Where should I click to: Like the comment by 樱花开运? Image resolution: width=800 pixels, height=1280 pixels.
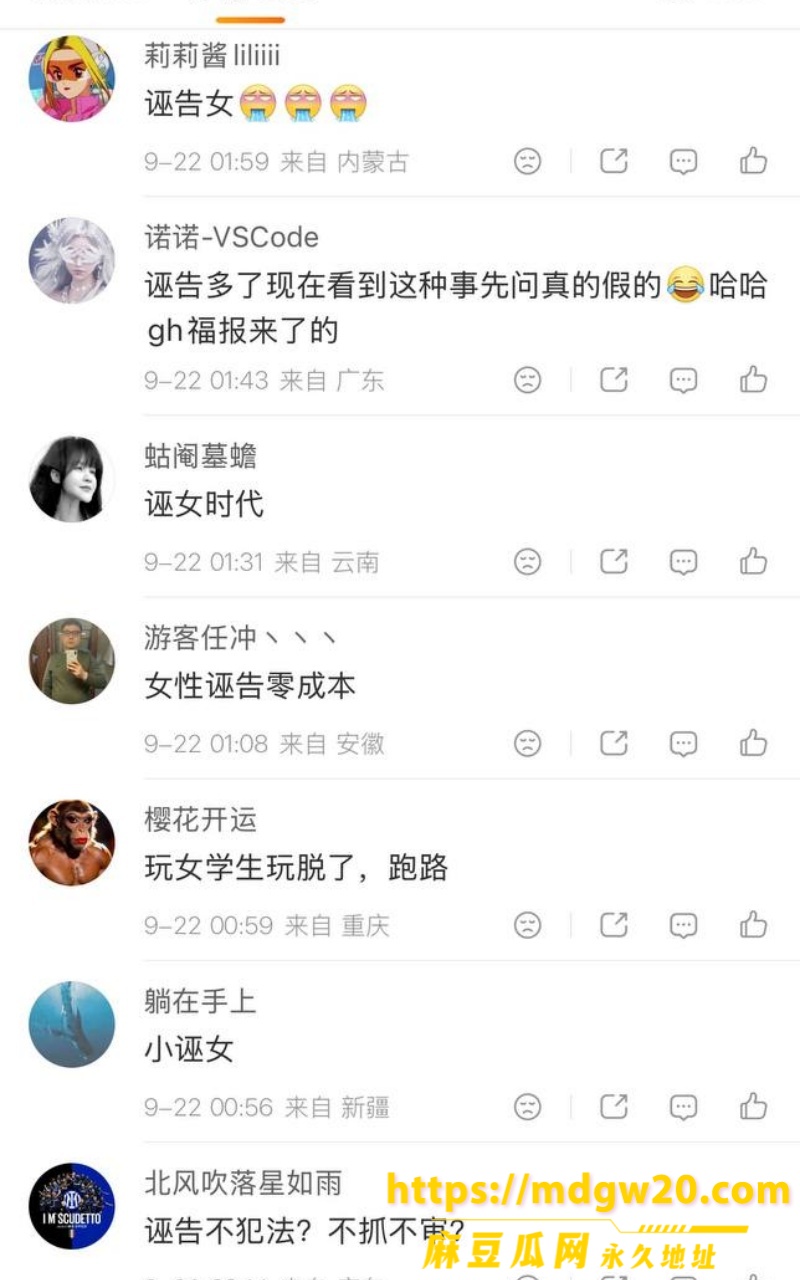[753, 924]
